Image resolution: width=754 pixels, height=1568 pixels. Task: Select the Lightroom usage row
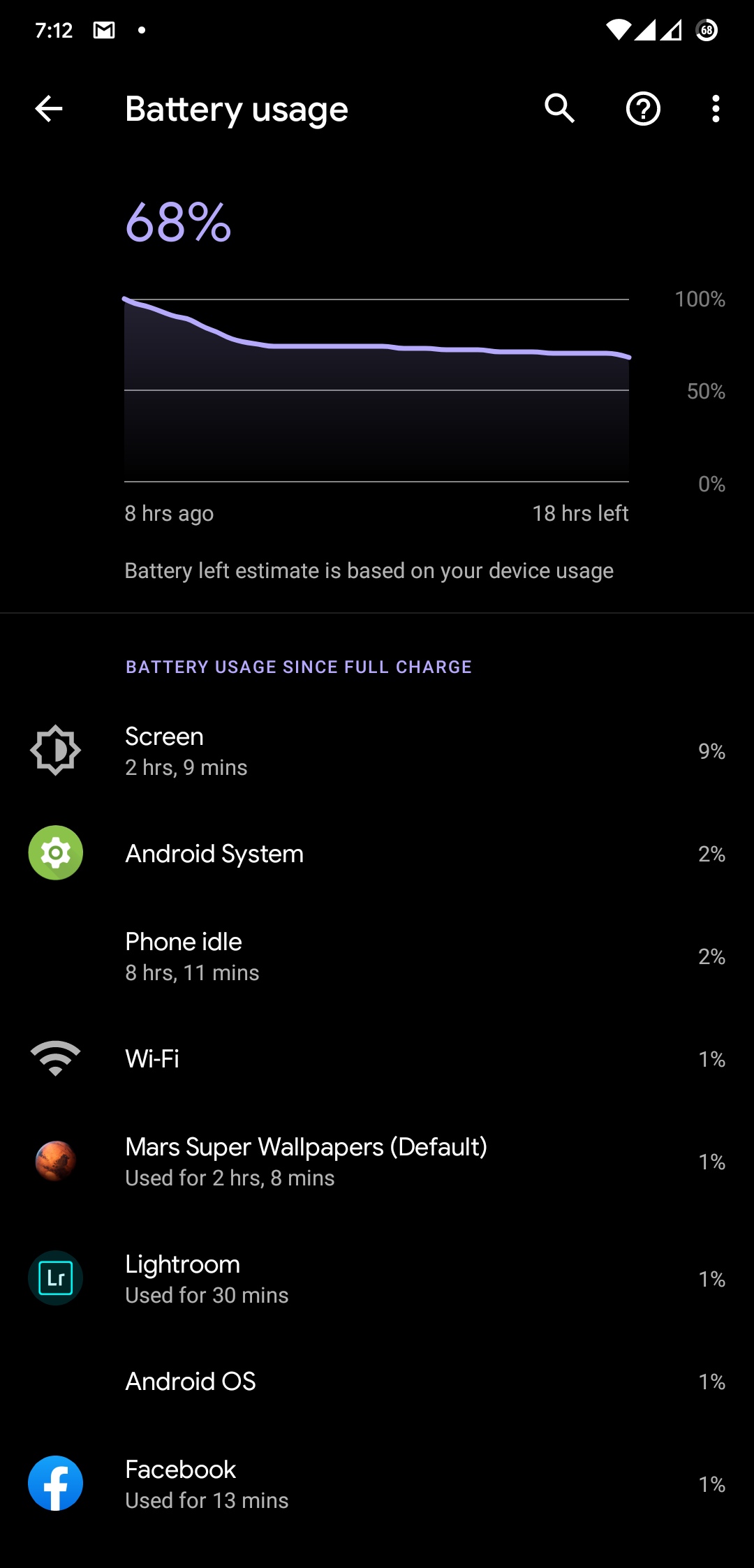tap(377, 1278)
